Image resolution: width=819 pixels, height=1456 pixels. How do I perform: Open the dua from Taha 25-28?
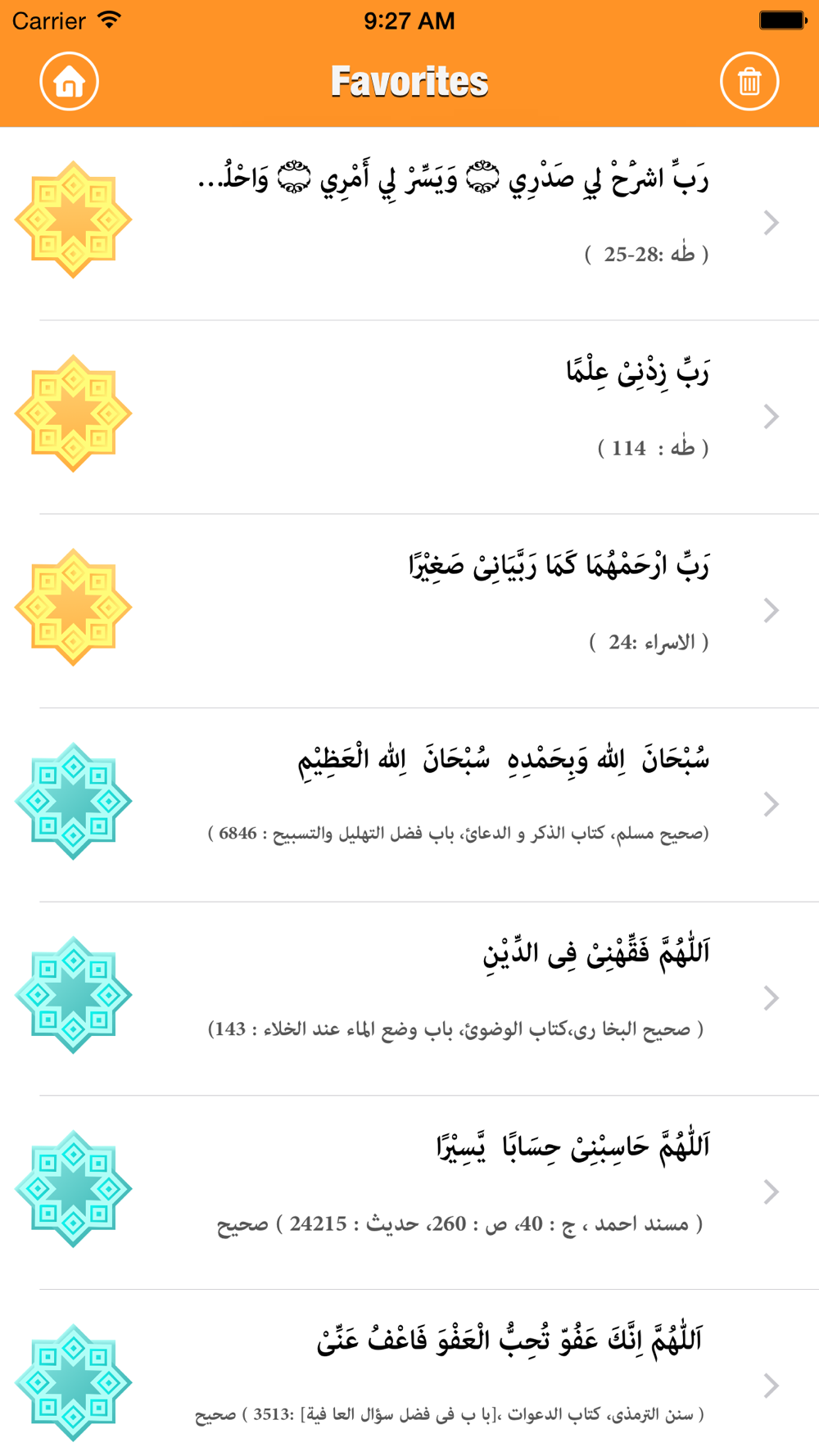point(409,223)
